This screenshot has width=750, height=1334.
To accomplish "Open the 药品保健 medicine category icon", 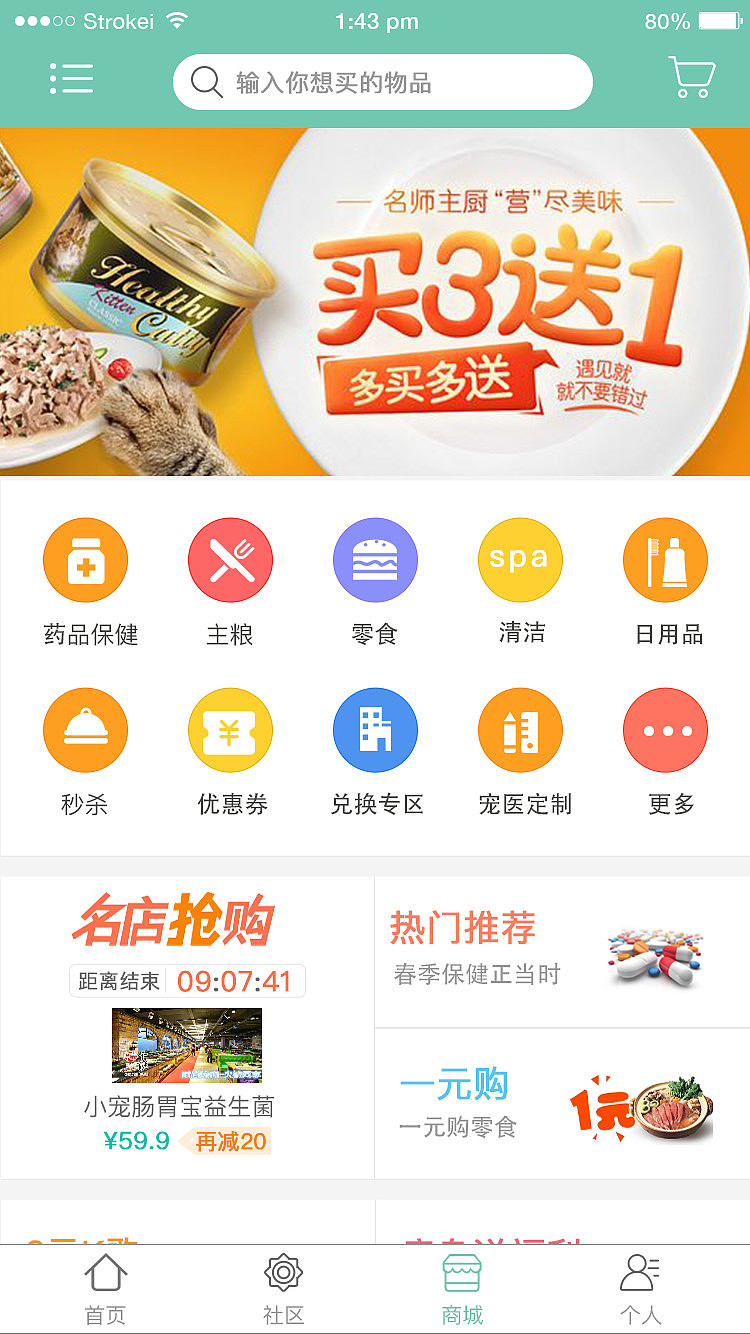I will point(85,559).
